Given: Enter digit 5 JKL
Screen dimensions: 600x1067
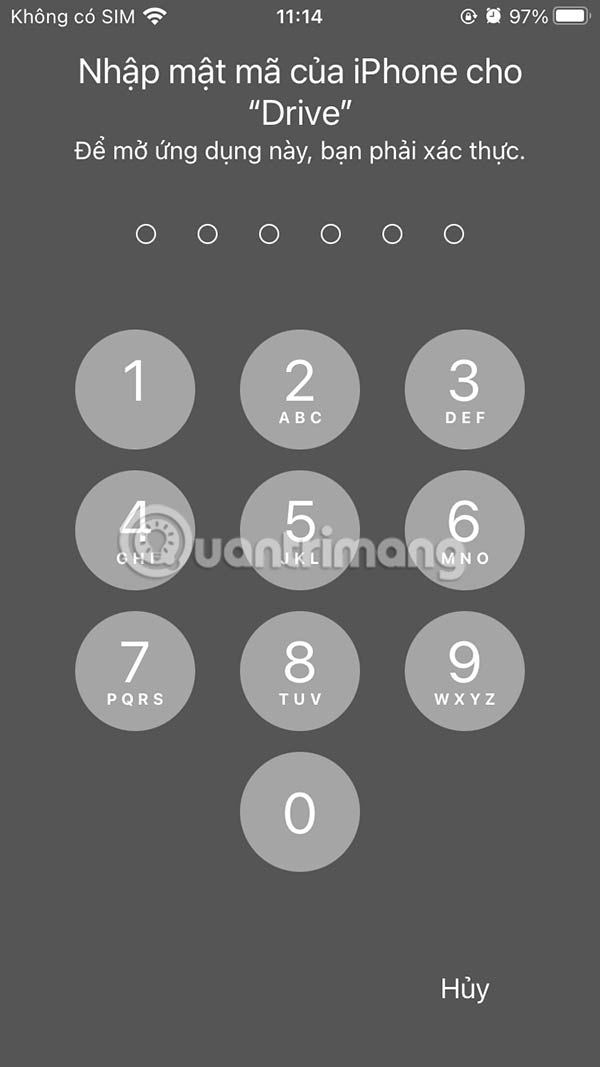Looking at the screenshot, I should tap(300, 530).
